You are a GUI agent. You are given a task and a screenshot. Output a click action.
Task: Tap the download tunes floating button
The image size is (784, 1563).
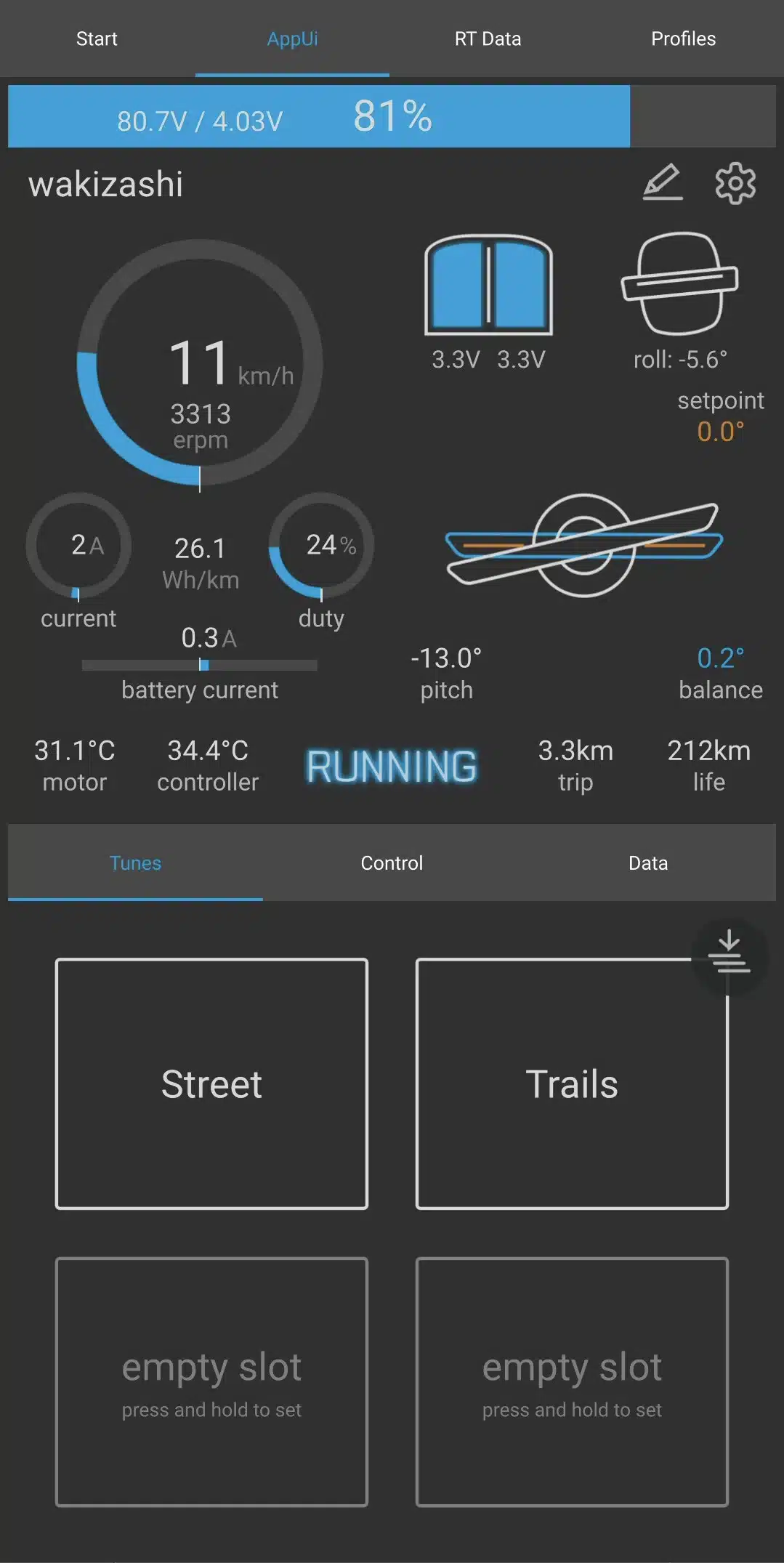tap(729, 953)
